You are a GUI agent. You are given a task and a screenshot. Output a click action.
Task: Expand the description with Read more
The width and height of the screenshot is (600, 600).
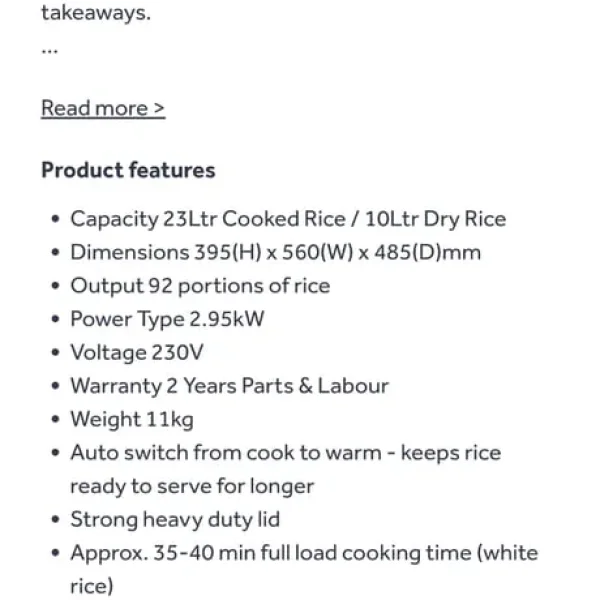(x=103, y=108)
